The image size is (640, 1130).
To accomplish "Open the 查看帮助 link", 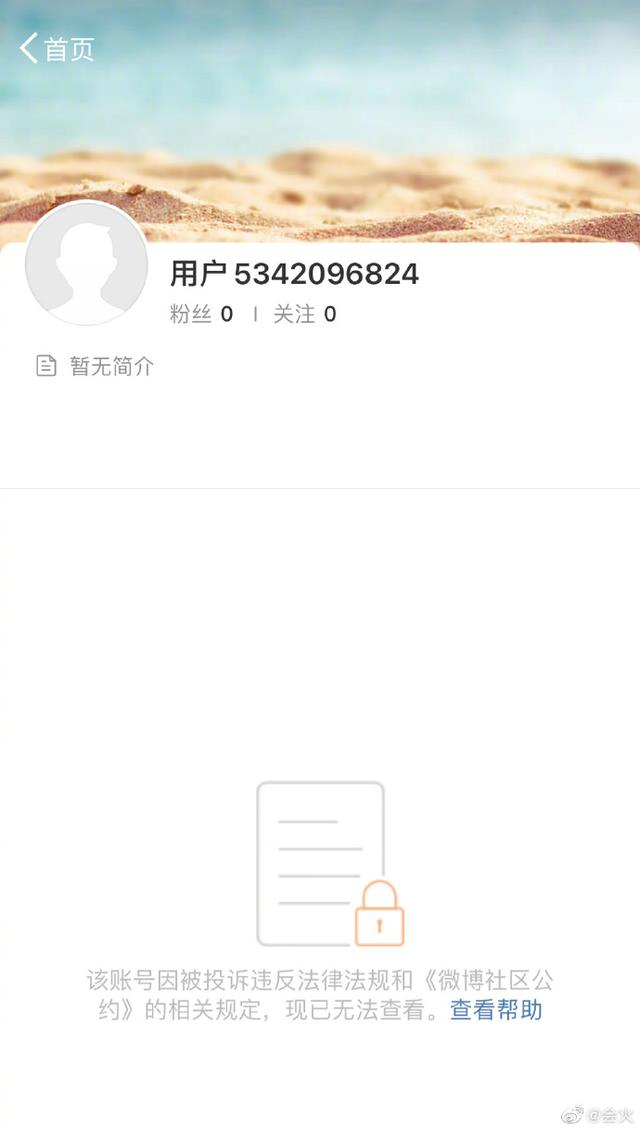I will click(x=496, y=1010).
